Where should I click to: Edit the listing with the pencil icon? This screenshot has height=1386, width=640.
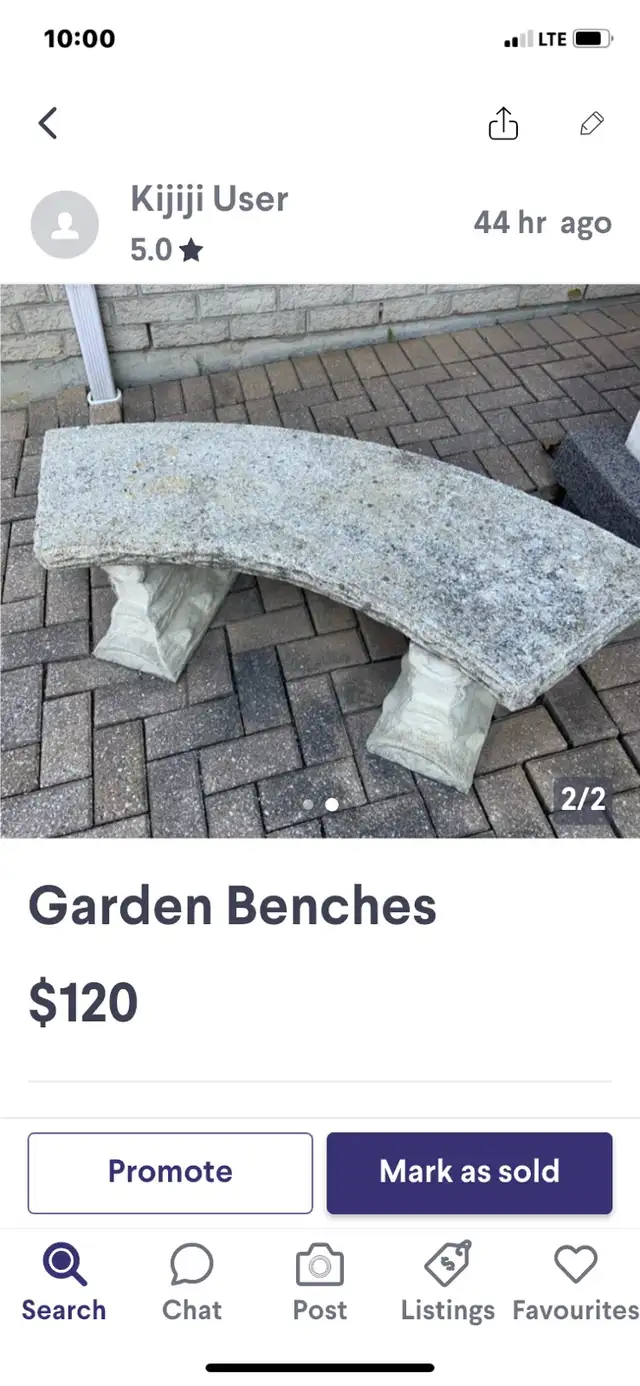tap(591, 124)
